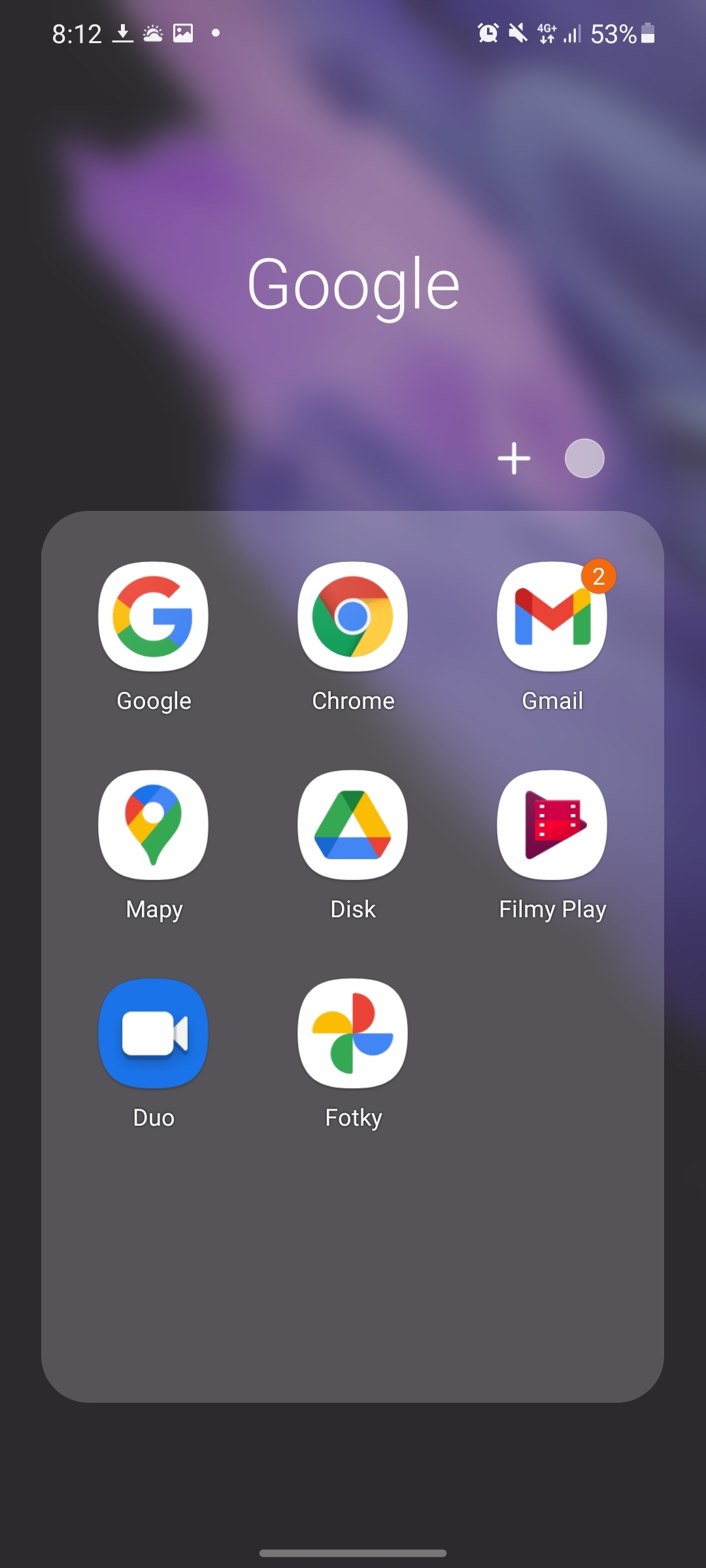Tap the folder color circle
The image size is (706, 1568).
[x=584, y=458]
